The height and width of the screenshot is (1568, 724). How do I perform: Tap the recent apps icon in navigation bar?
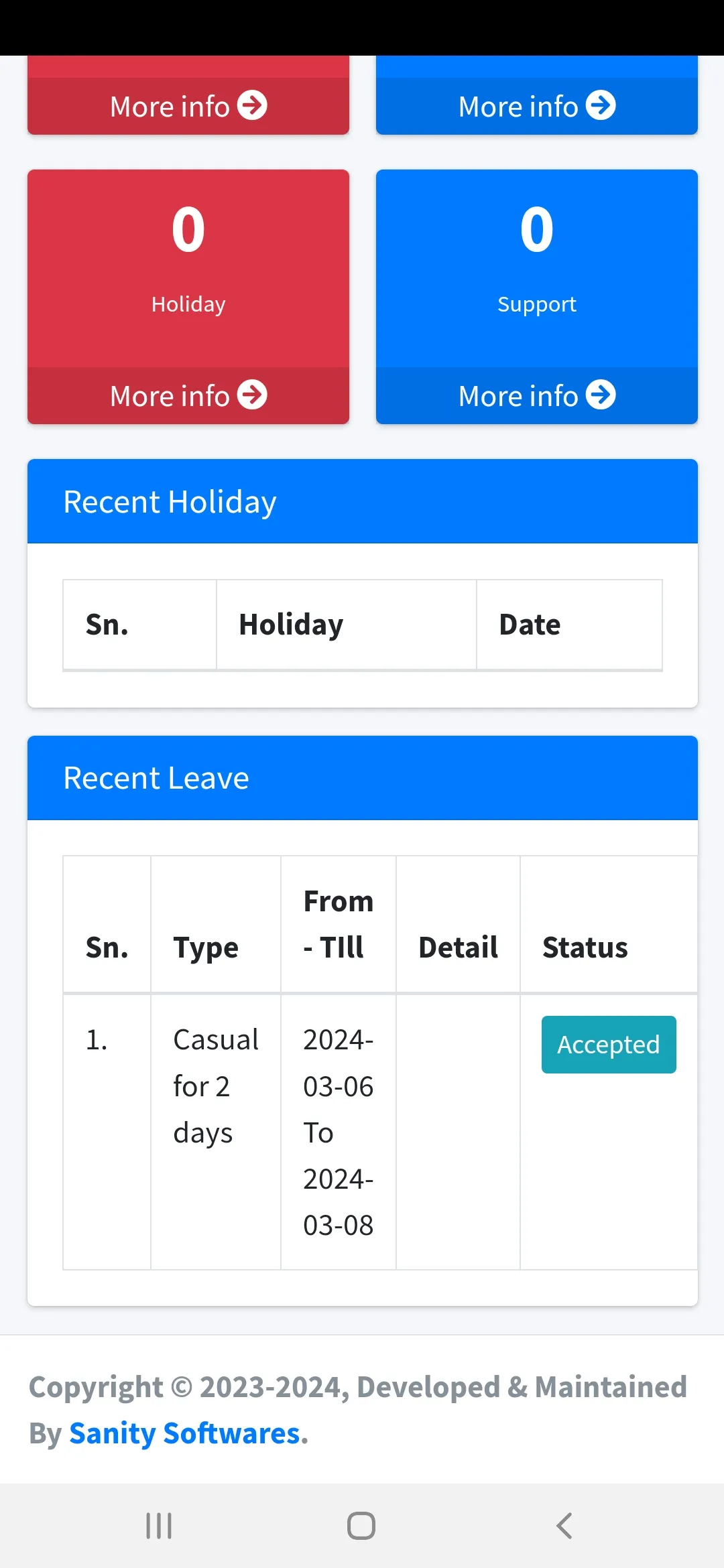(159, 1526)
